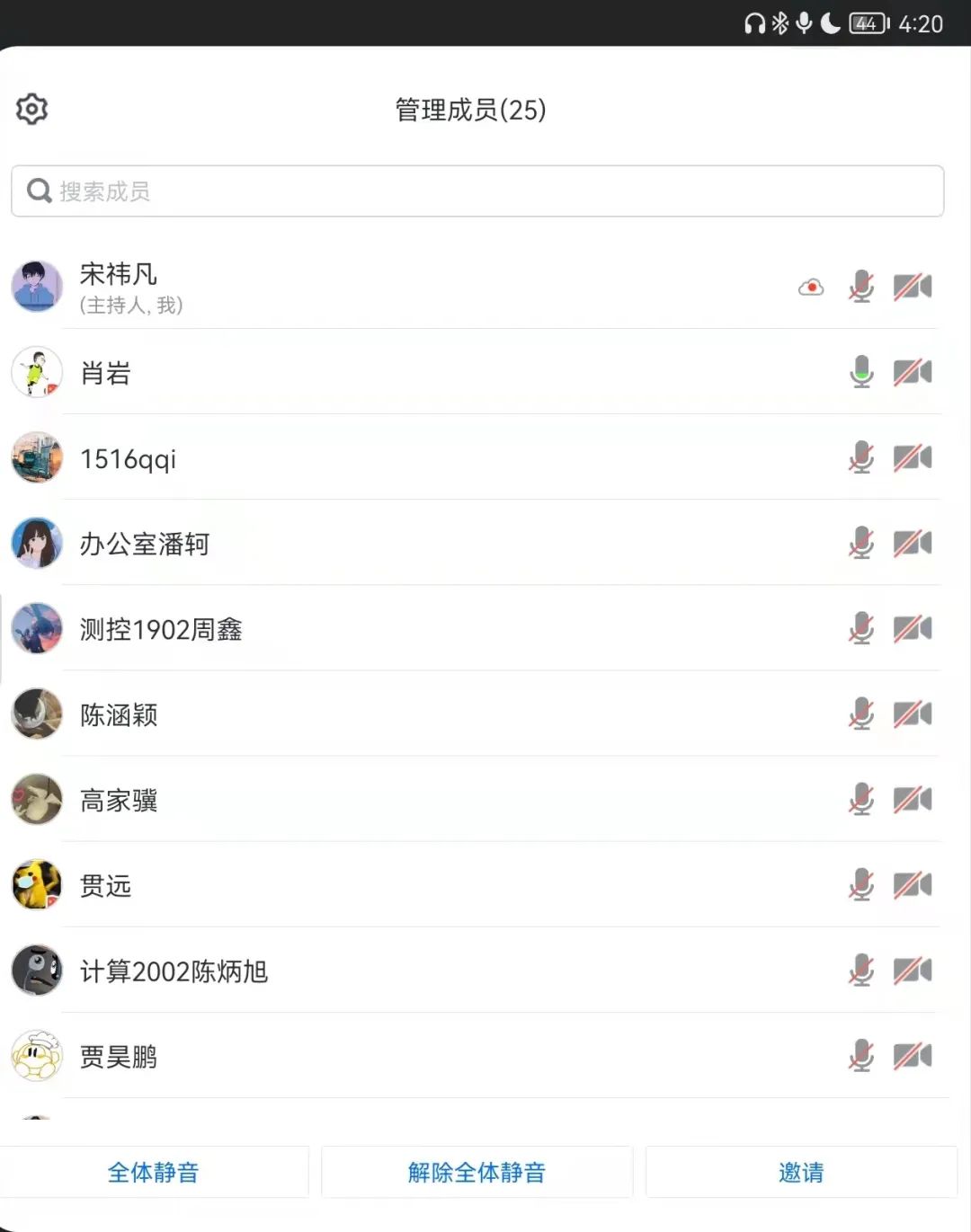This screenshot has width=971, height=1232.
Task: Toggle the camera icon for 1516qqi
Action: coord(912,457)
